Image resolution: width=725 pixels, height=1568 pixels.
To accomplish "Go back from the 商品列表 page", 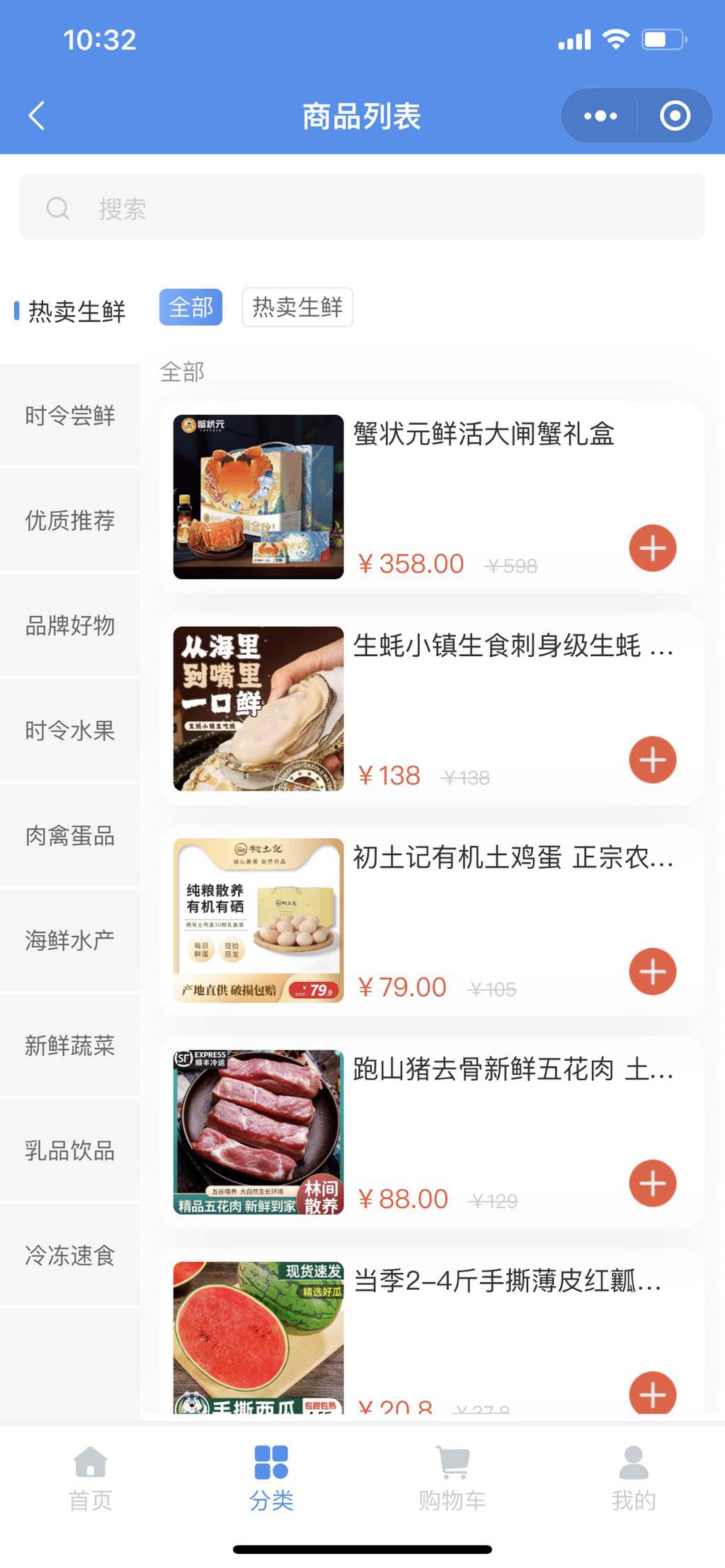I will (x=37, y=115).
